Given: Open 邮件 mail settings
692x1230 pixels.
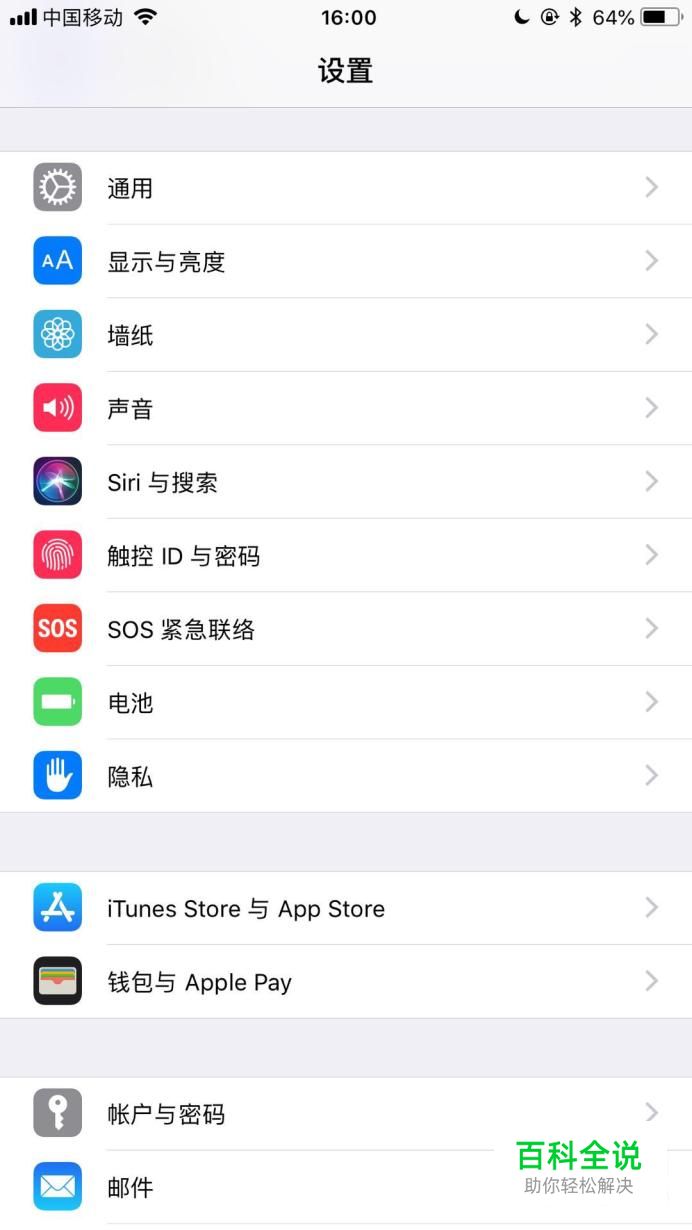Looking at the screenshot, I should (x=300, y=1187).
